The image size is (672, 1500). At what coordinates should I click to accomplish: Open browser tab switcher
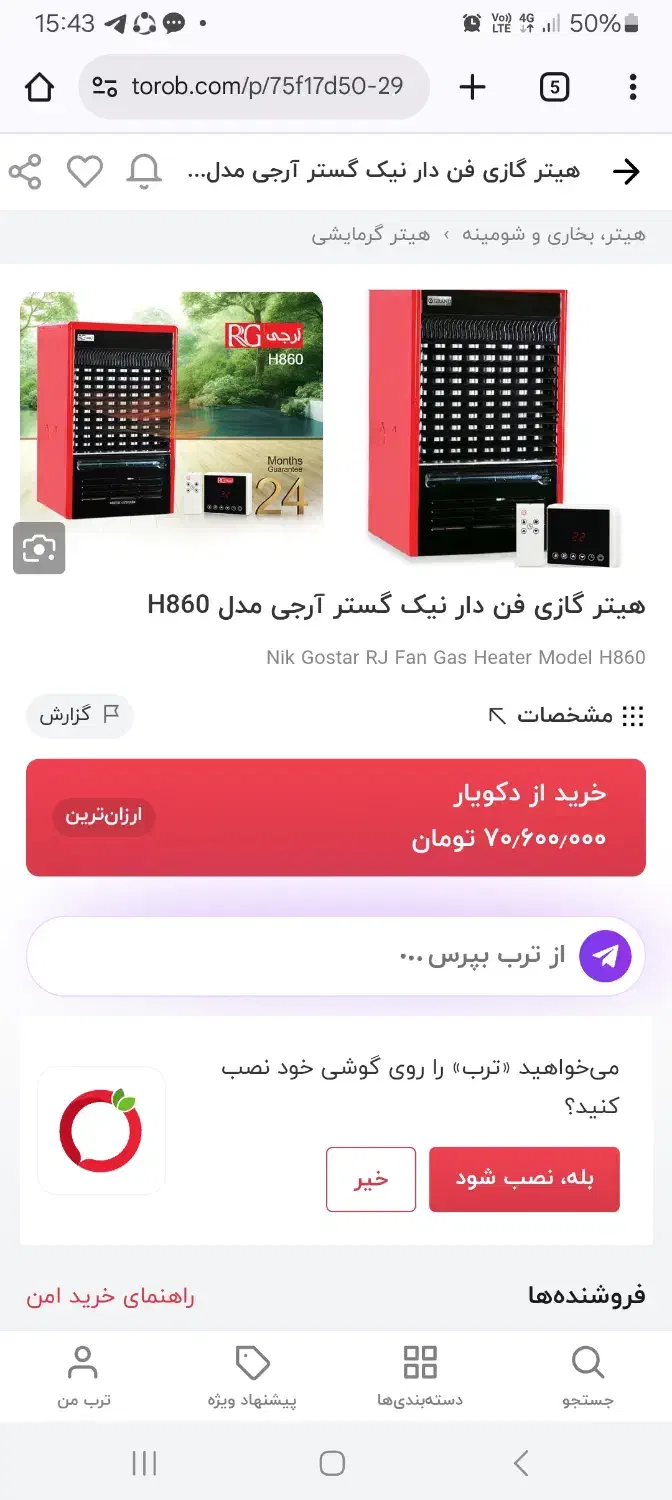(554, 88)
